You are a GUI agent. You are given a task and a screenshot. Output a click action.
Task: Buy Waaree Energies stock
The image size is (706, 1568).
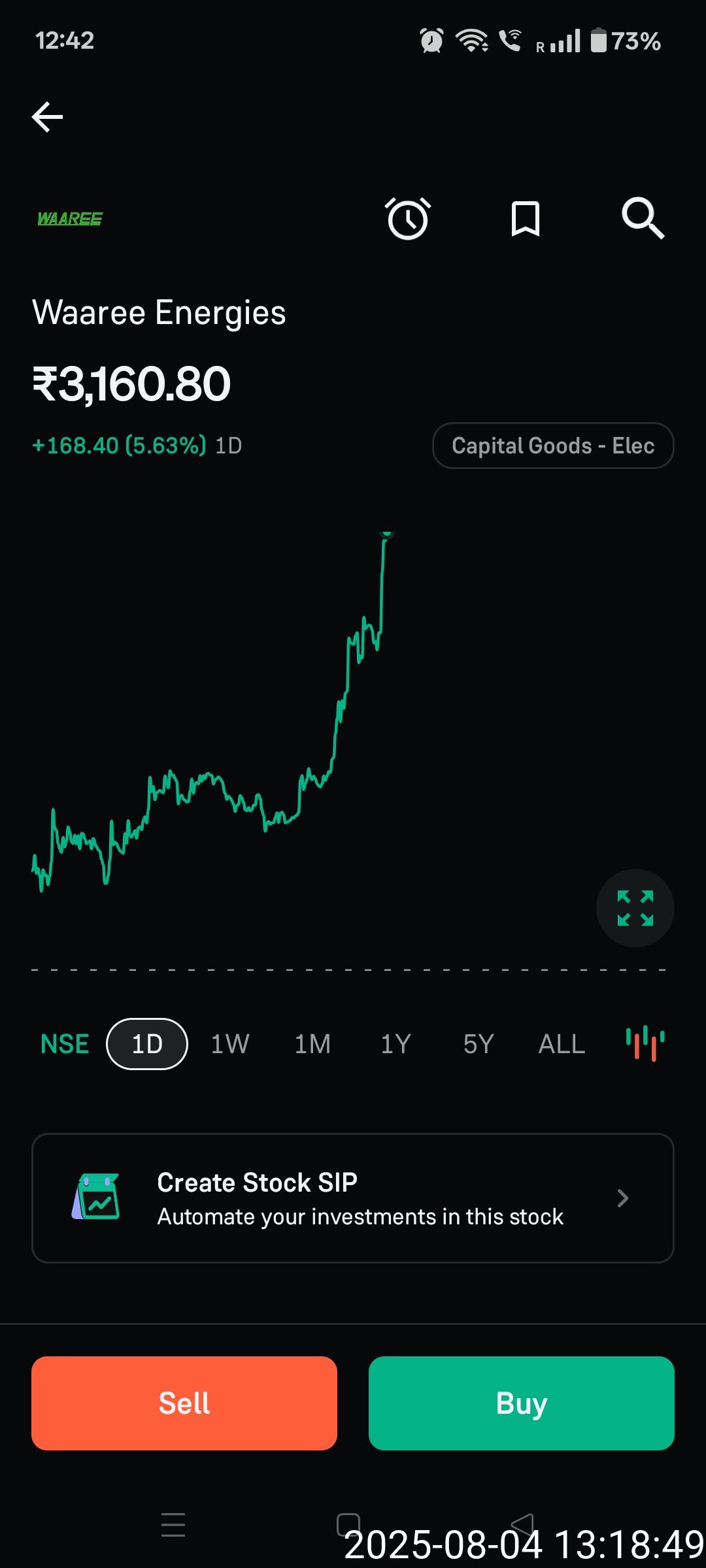522,1403
